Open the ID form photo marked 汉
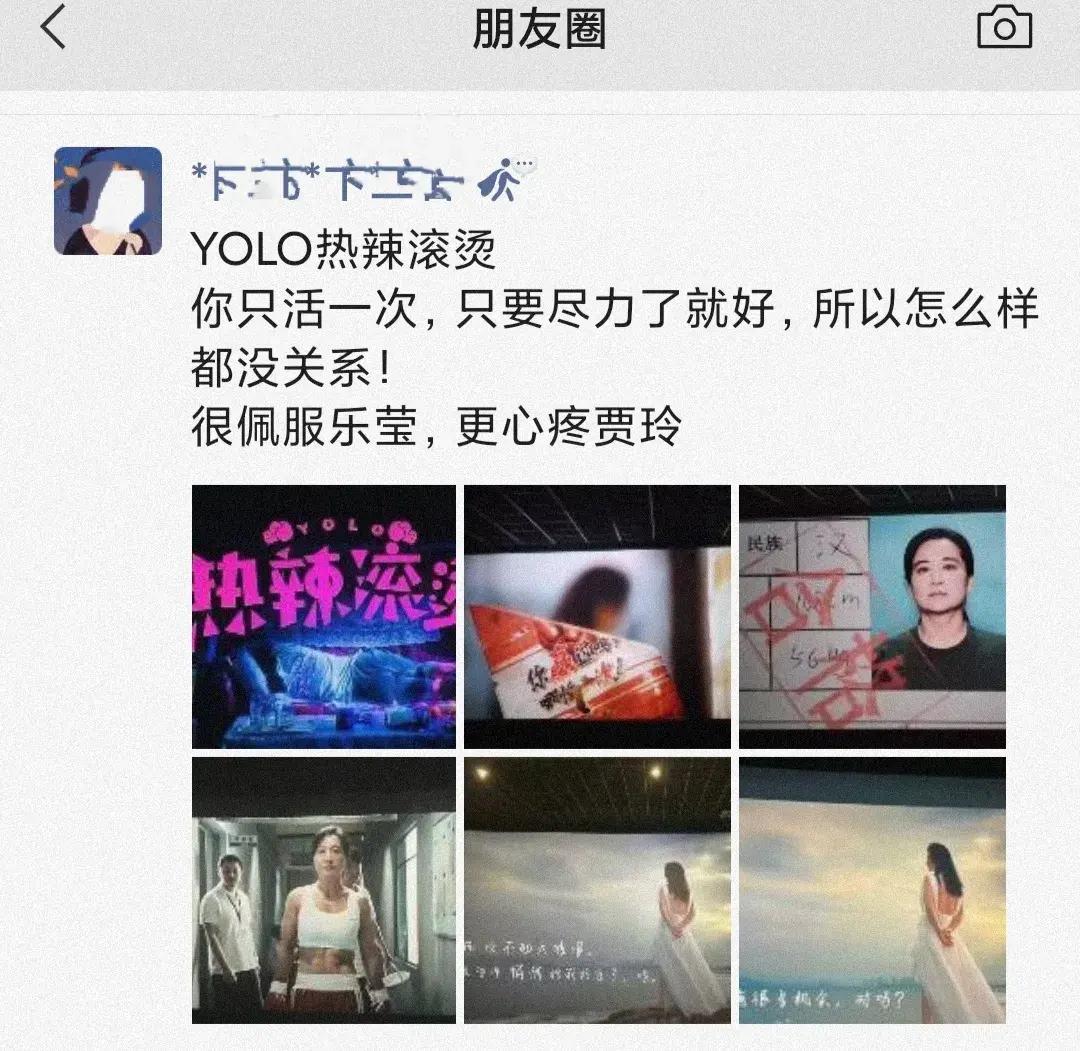The image size is (1080, 1051). point(872,616)
